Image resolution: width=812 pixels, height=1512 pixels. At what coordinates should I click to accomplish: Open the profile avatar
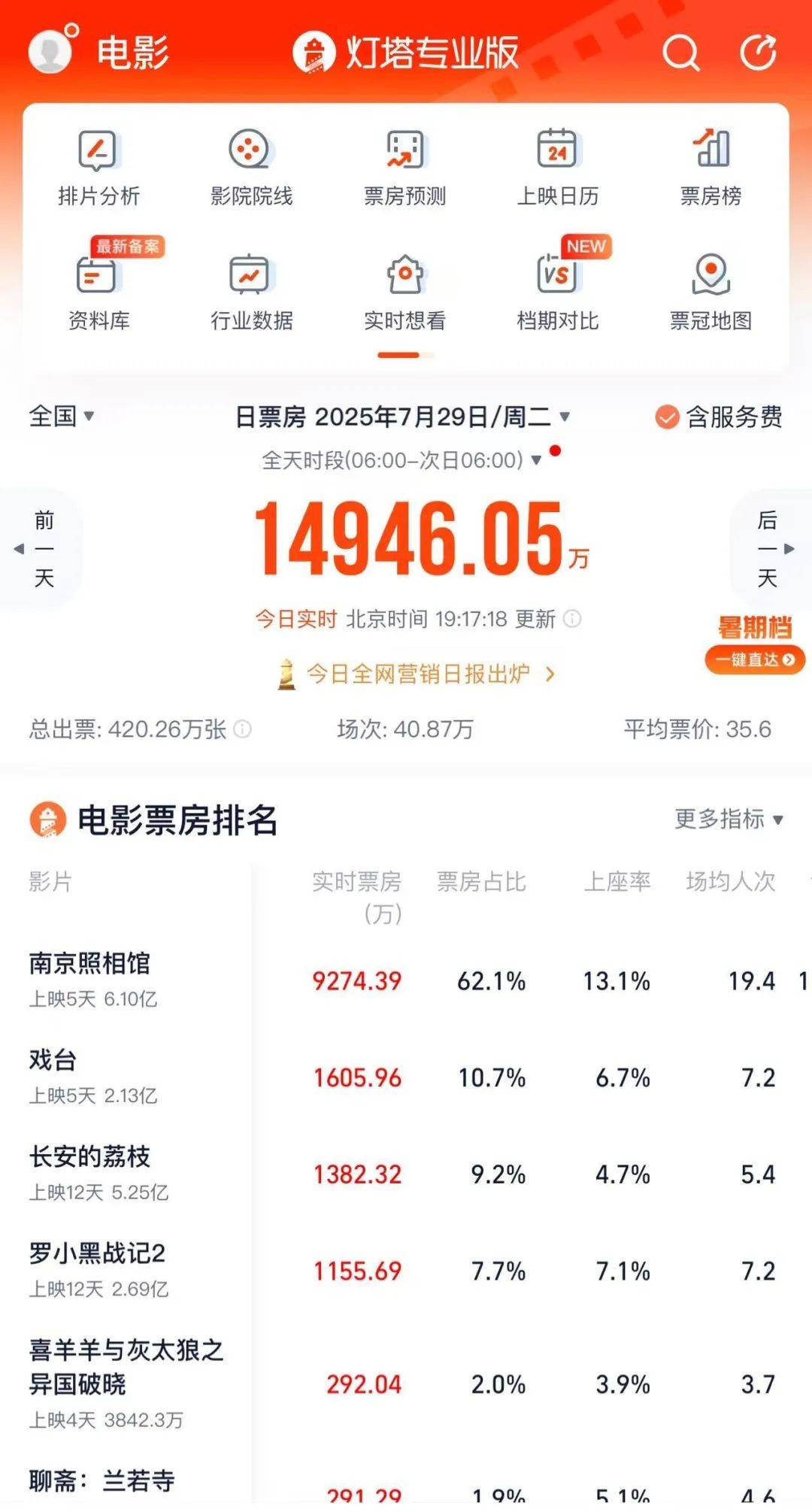(x=50, y=51)
